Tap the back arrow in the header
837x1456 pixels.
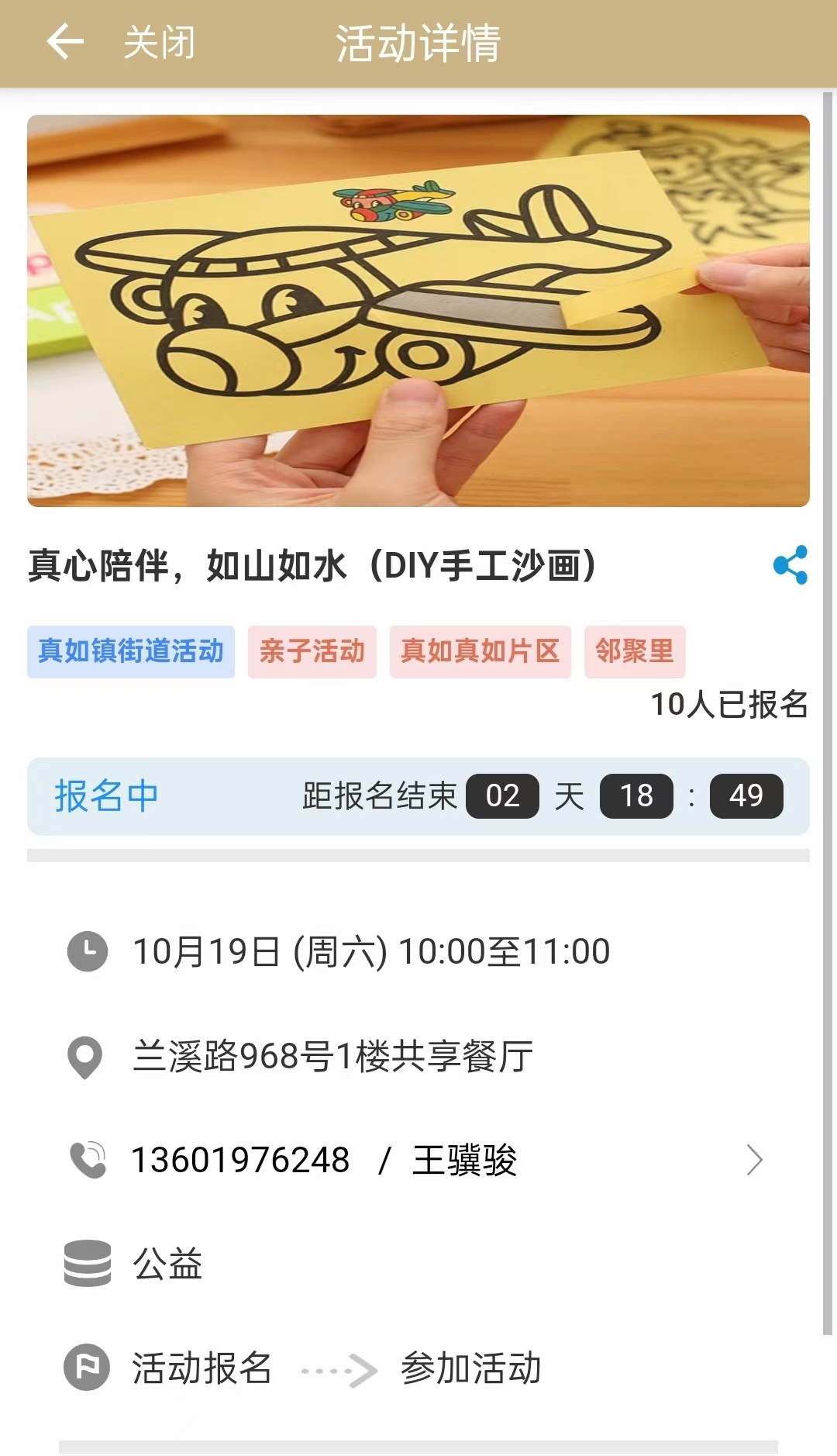(x=65, y=42)
